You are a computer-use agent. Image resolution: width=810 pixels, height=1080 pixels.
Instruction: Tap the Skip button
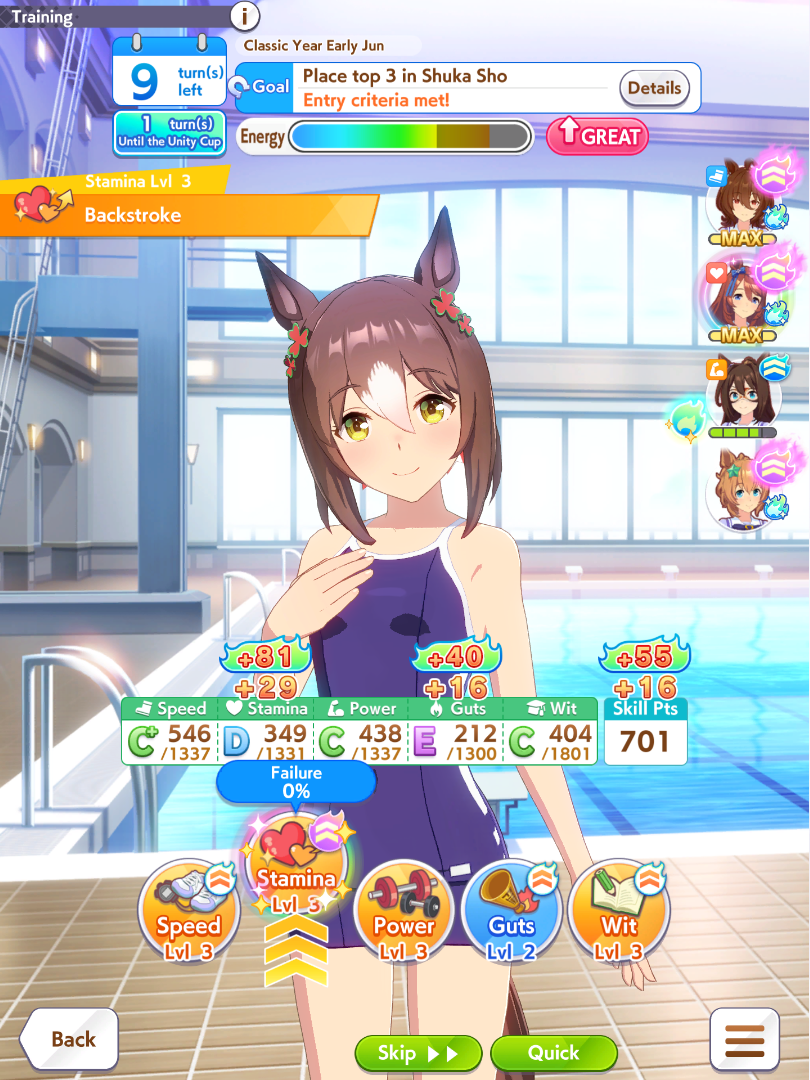pyautogui.click(x=418, y=1053)
